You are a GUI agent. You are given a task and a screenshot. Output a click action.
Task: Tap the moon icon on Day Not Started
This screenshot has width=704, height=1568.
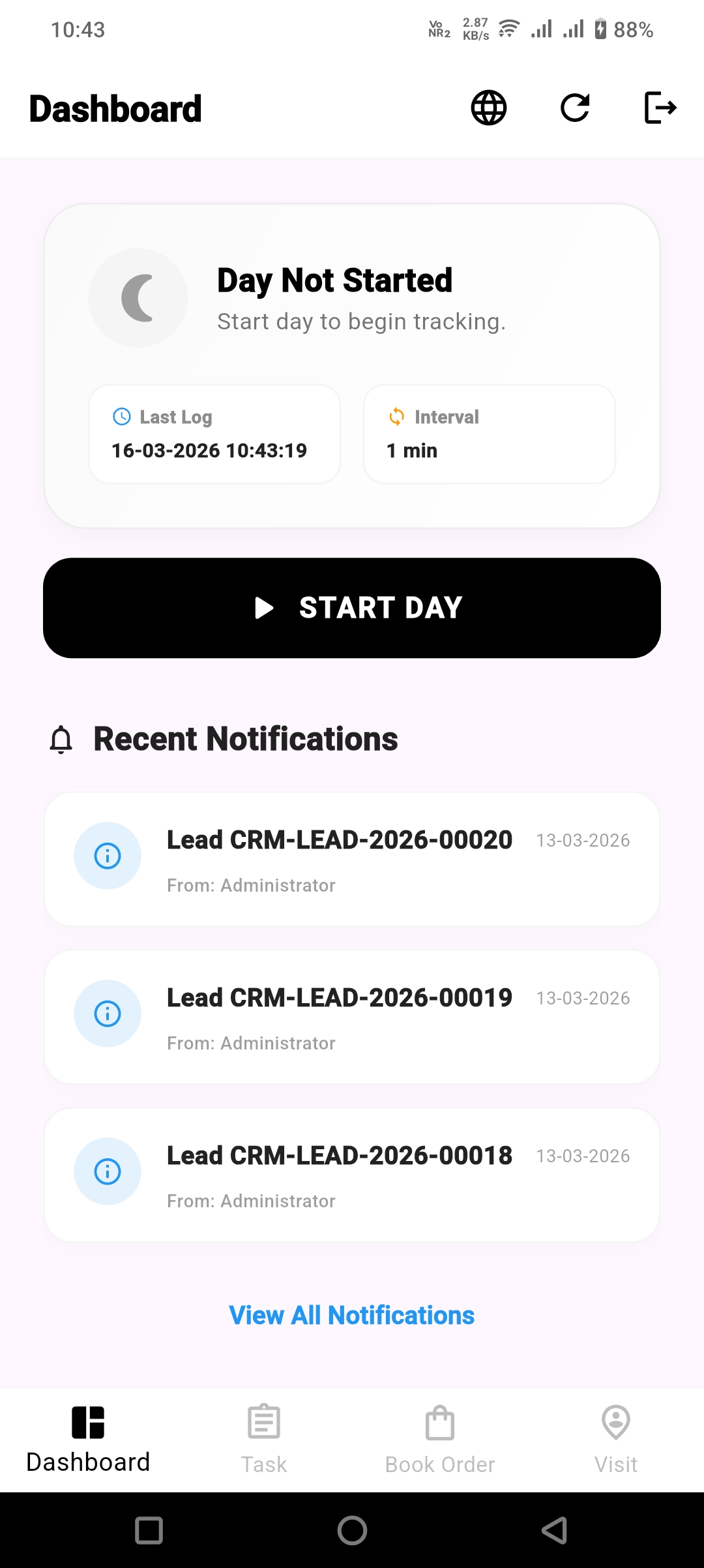pos(138,297)
